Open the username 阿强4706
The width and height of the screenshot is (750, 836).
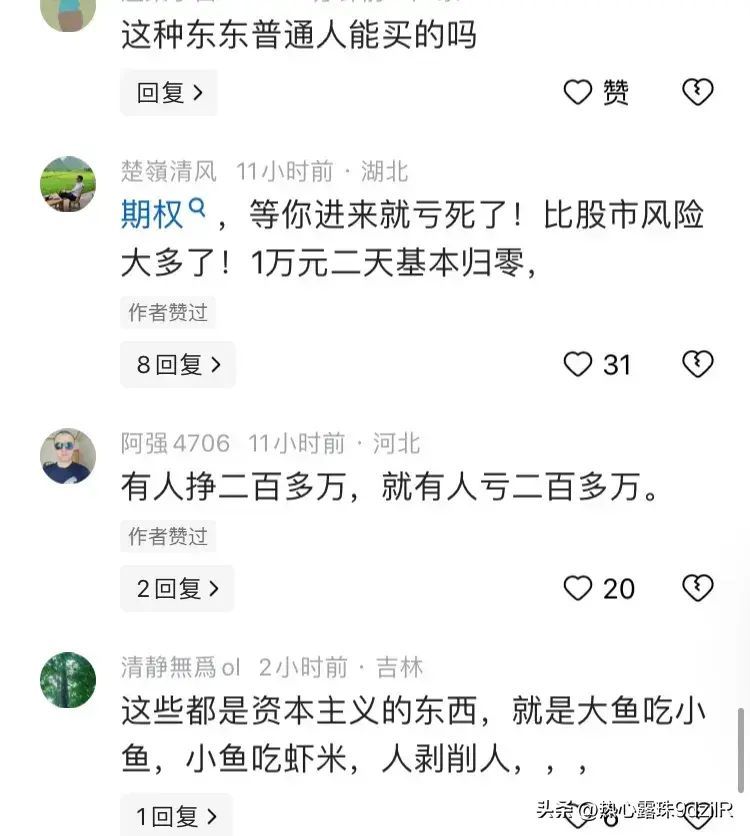coord(175,443)
